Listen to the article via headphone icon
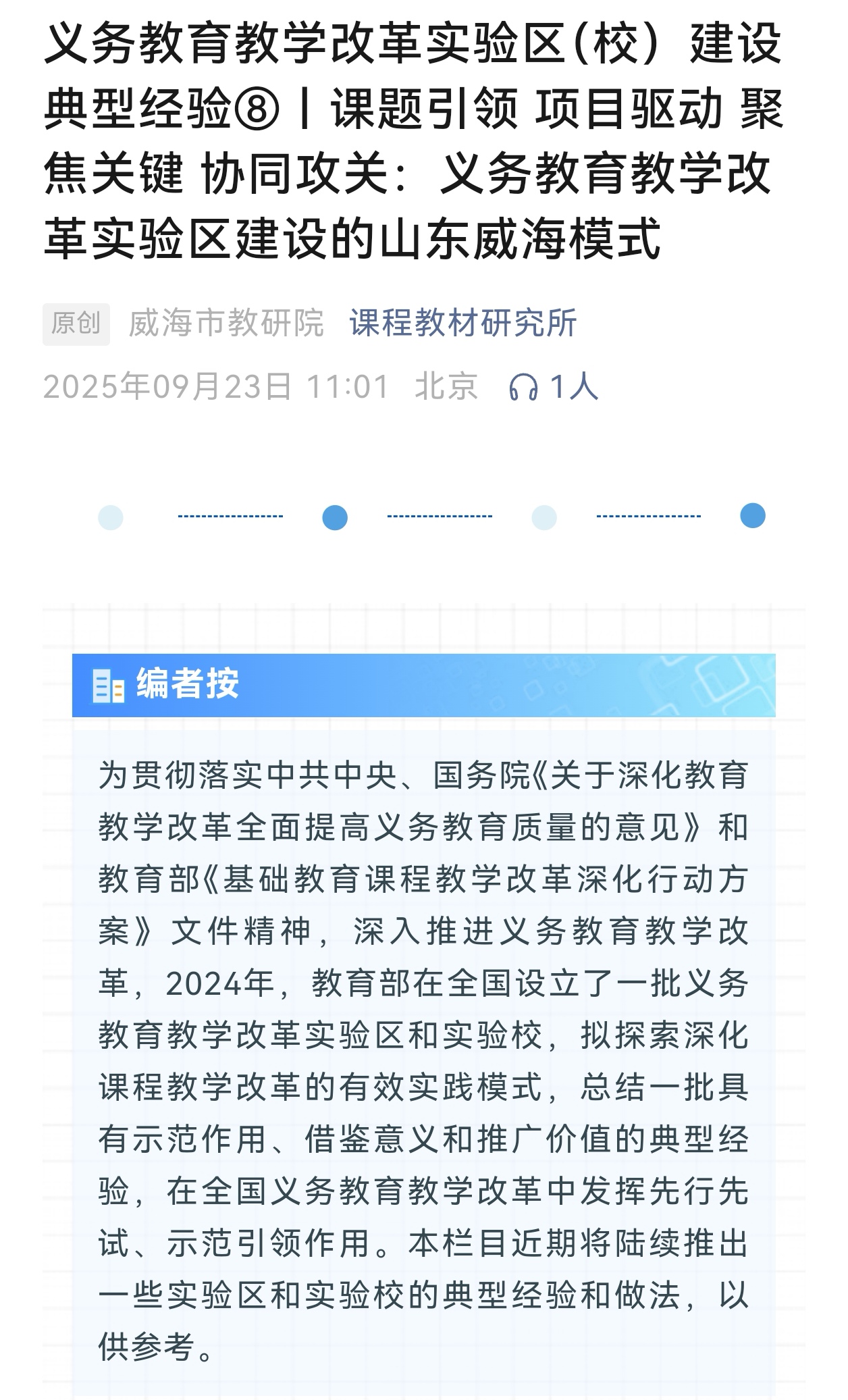The image size is (848, 1400). (523, 388)
